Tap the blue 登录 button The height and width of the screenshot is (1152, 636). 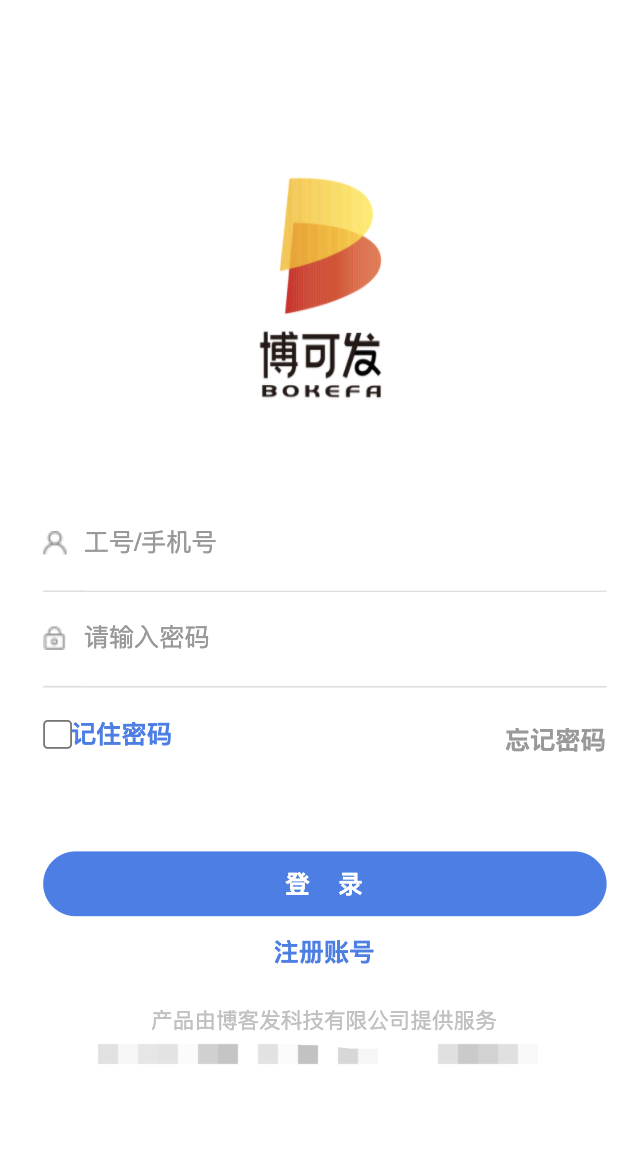click(x=324, y=884)
